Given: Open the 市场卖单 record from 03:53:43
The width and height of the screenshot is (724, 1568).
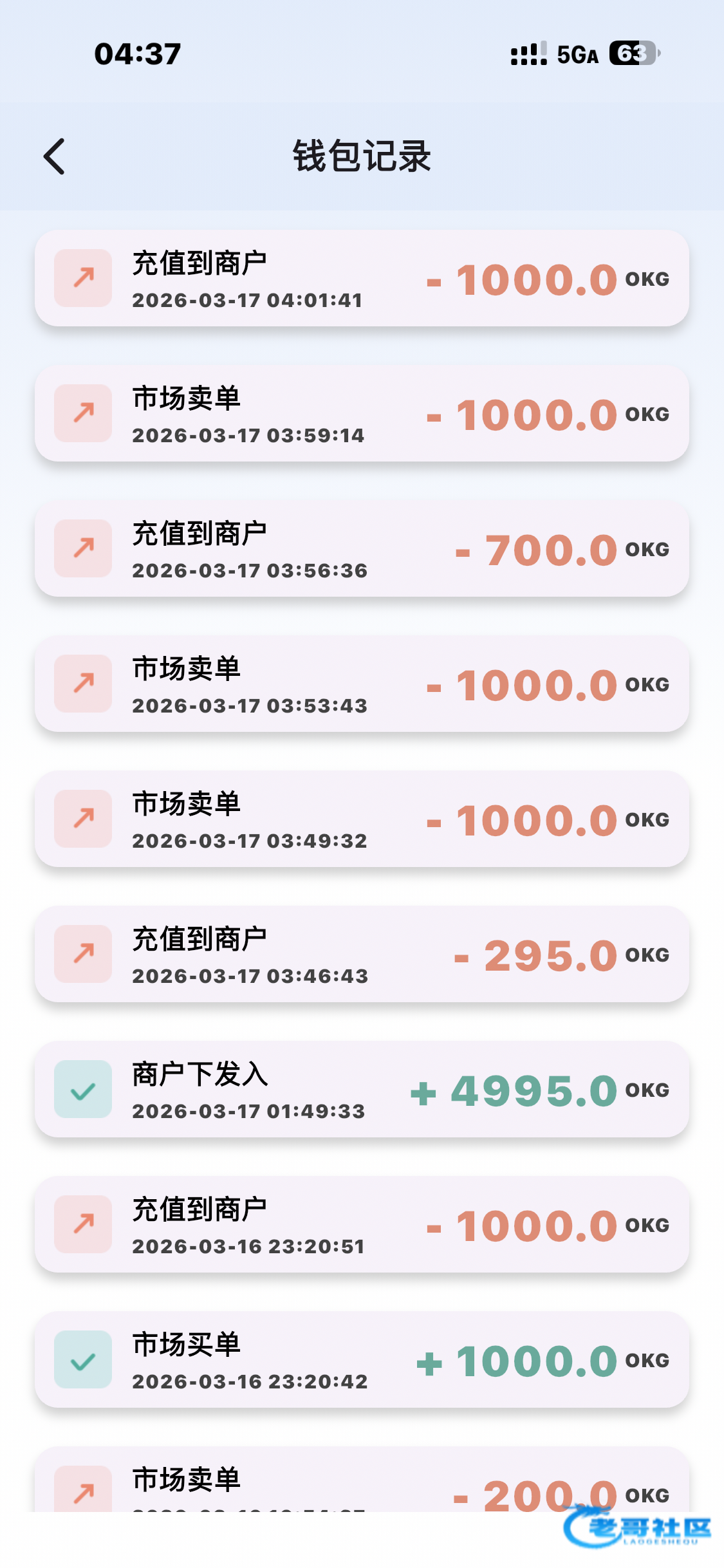Looking at the screenshot, I should tap(362, 684).
